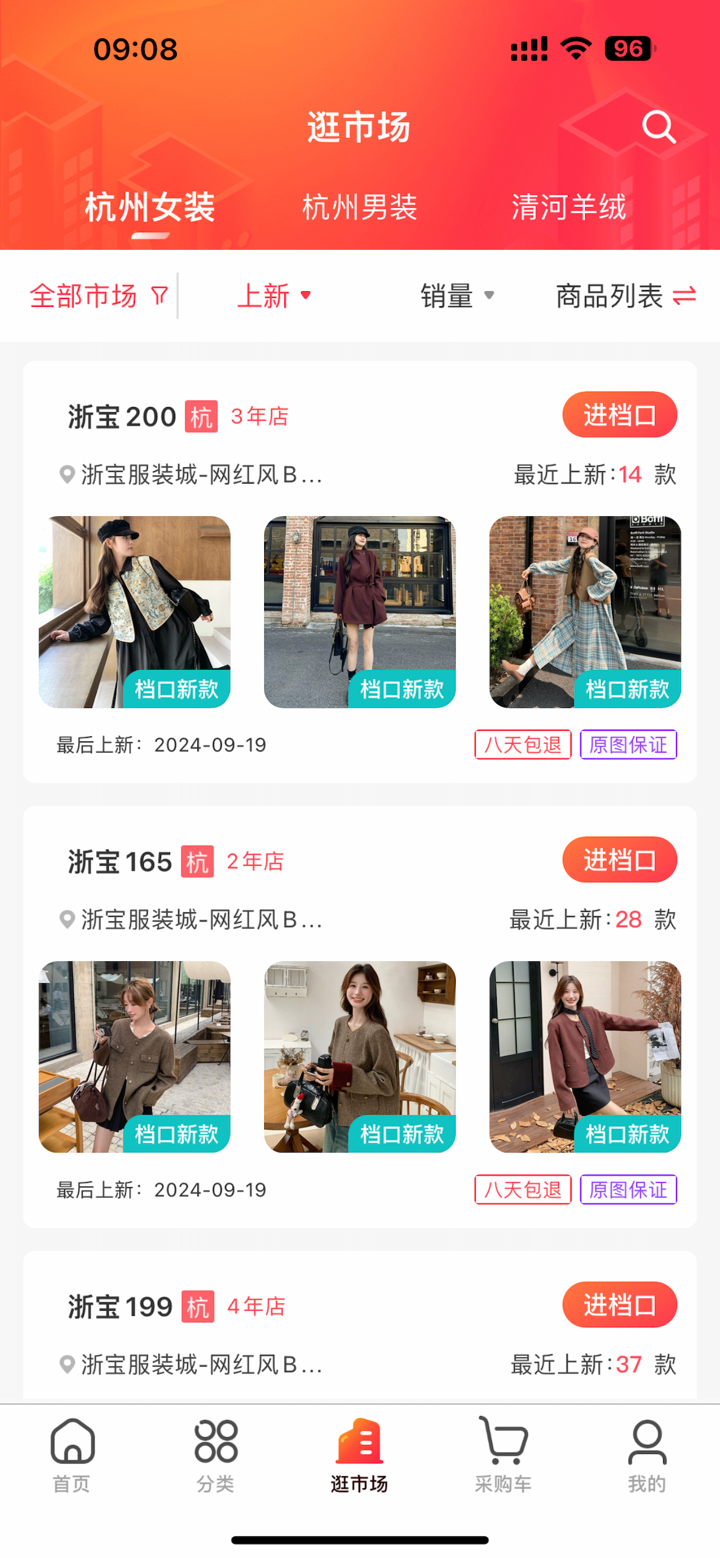The width and height of the screenshot is (720, 1558).
Task: Select the 杭 badge beside 浙宝 199
Action: (197, 1307)
